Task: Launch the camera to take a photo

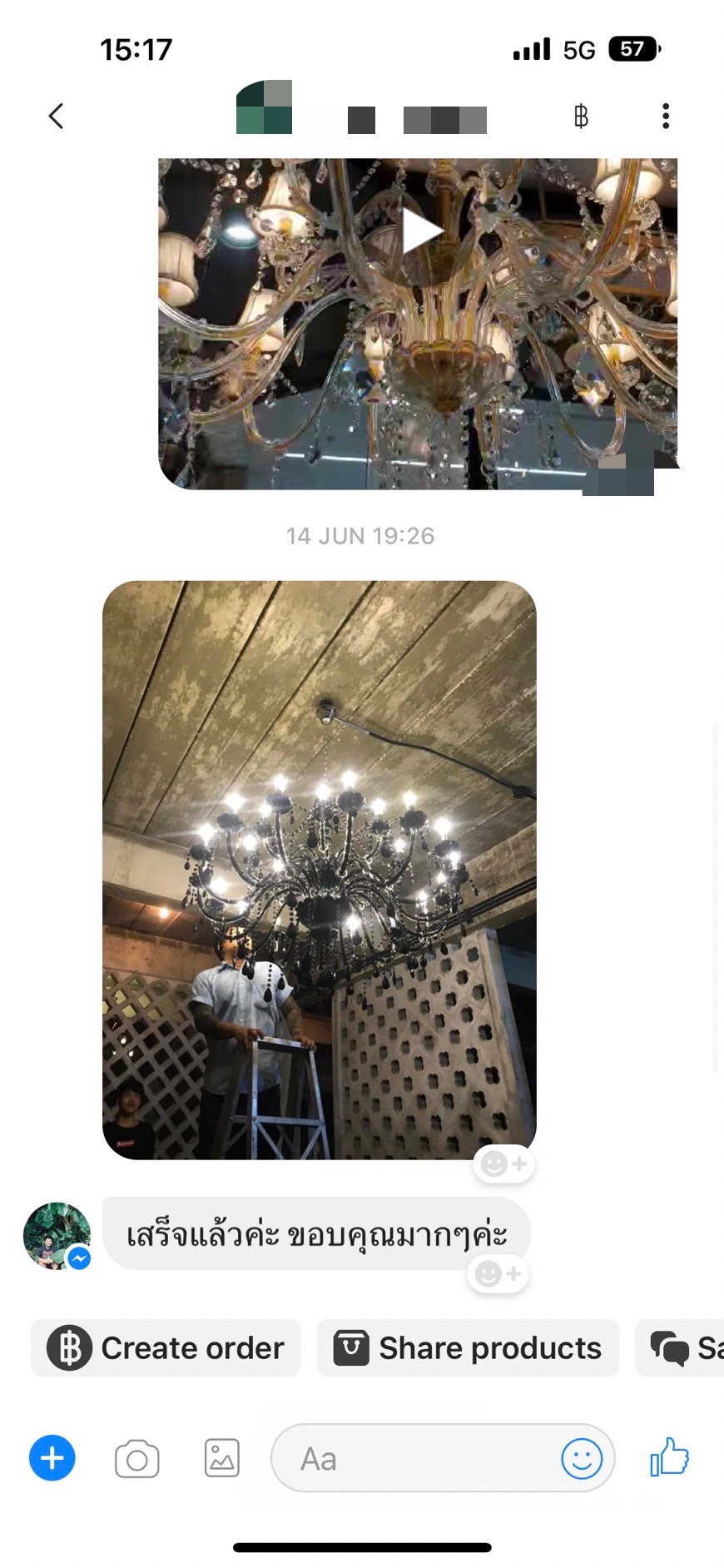Action: [x=137, y=1459]
